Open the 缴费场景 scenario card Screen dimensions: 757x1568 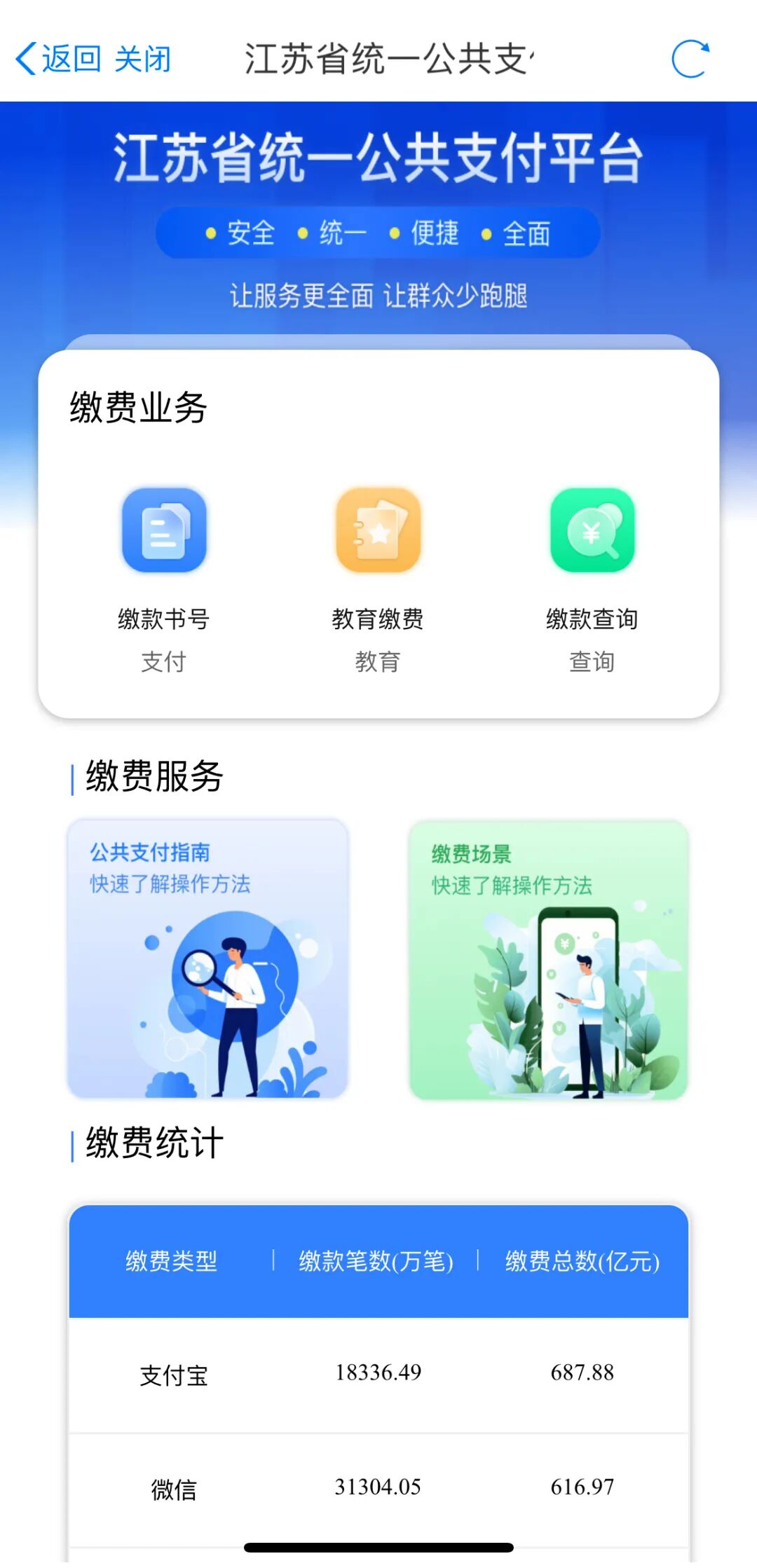point(549,960)
